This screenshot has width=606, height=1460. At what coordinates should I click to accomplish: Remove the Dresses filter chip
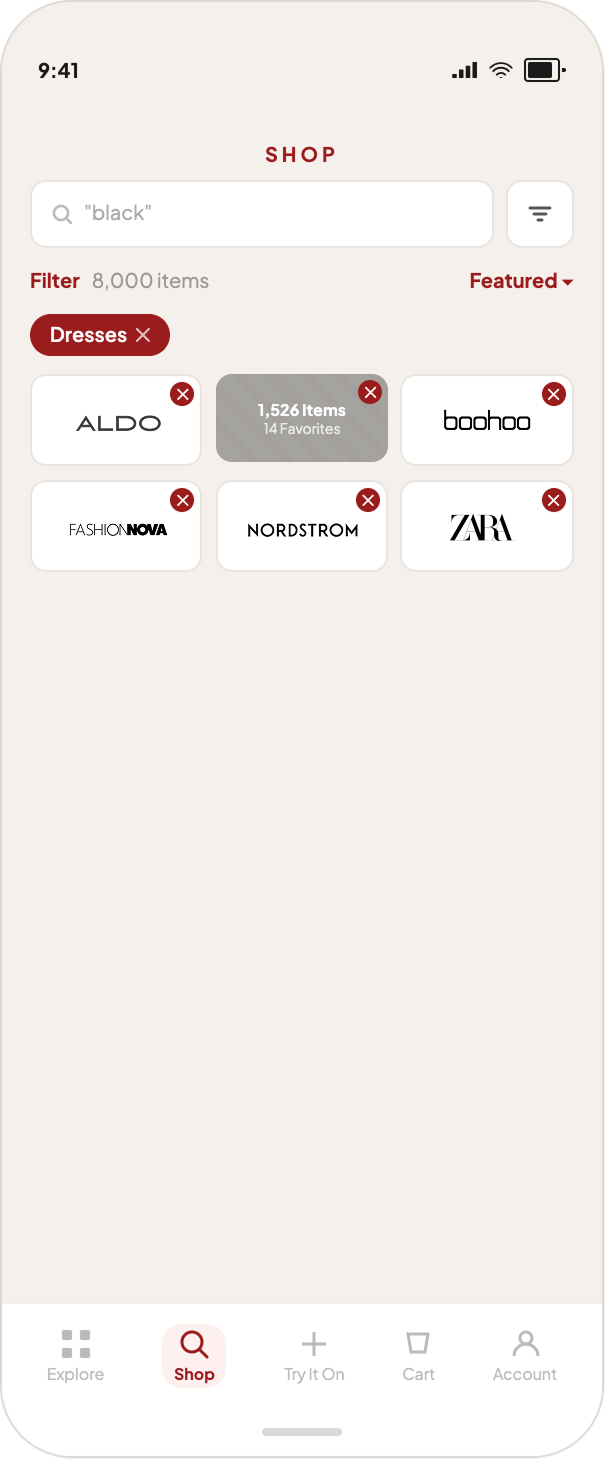(143, 335)
